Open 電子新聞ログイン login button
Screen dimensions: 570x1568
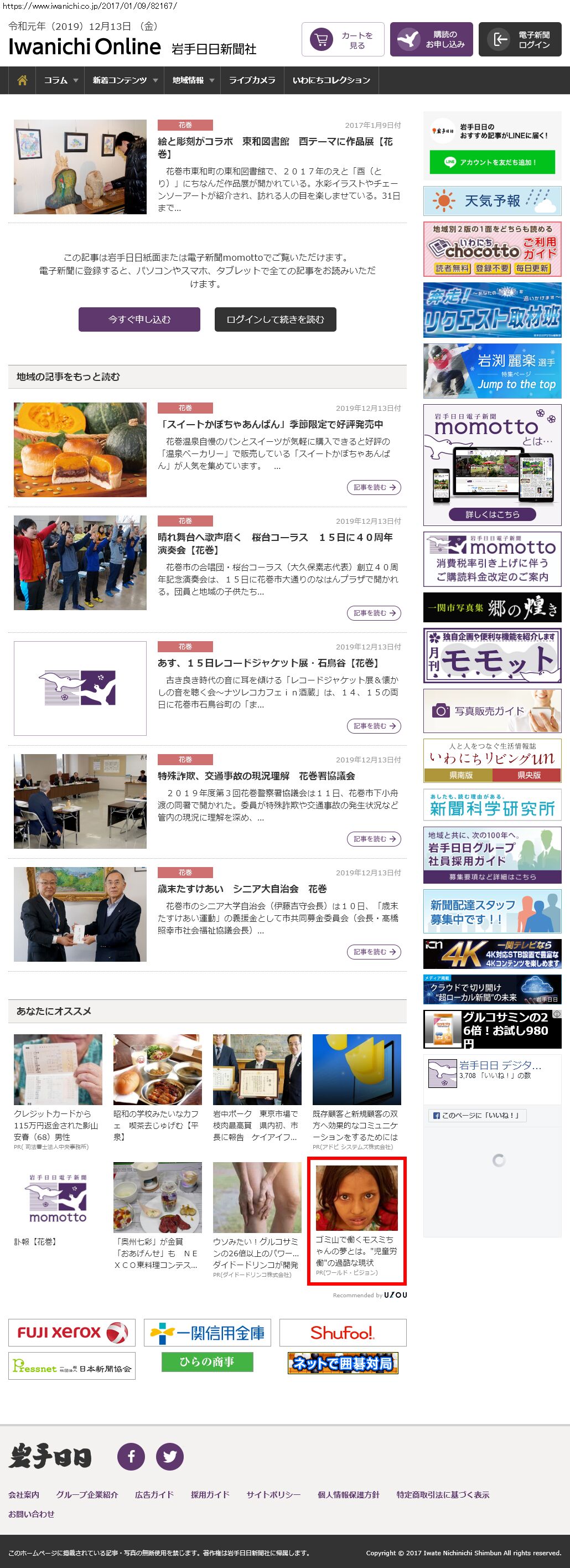(520, 39)
